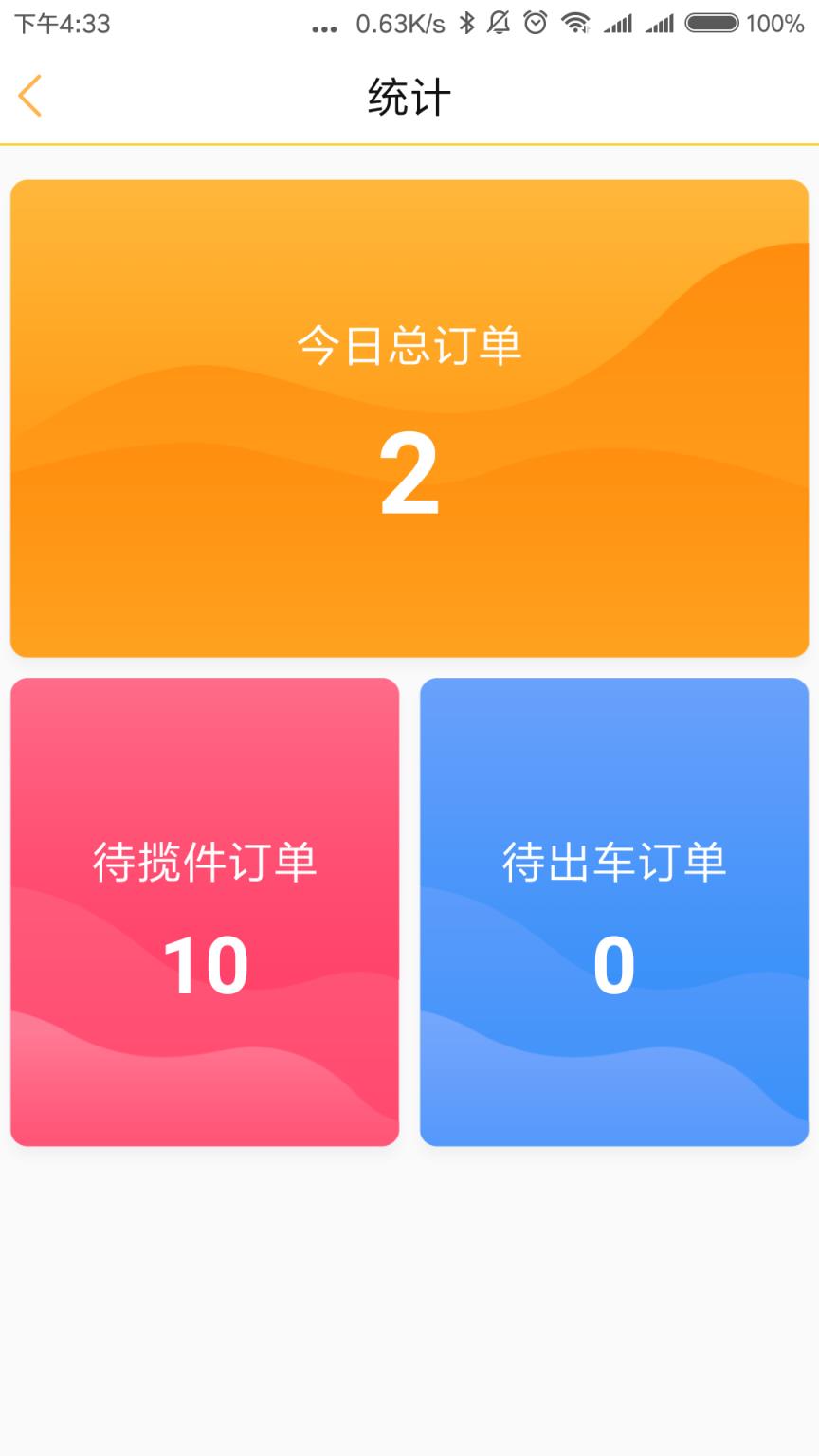Open the 待揽件订单 pending pickup card

[204, 910]
